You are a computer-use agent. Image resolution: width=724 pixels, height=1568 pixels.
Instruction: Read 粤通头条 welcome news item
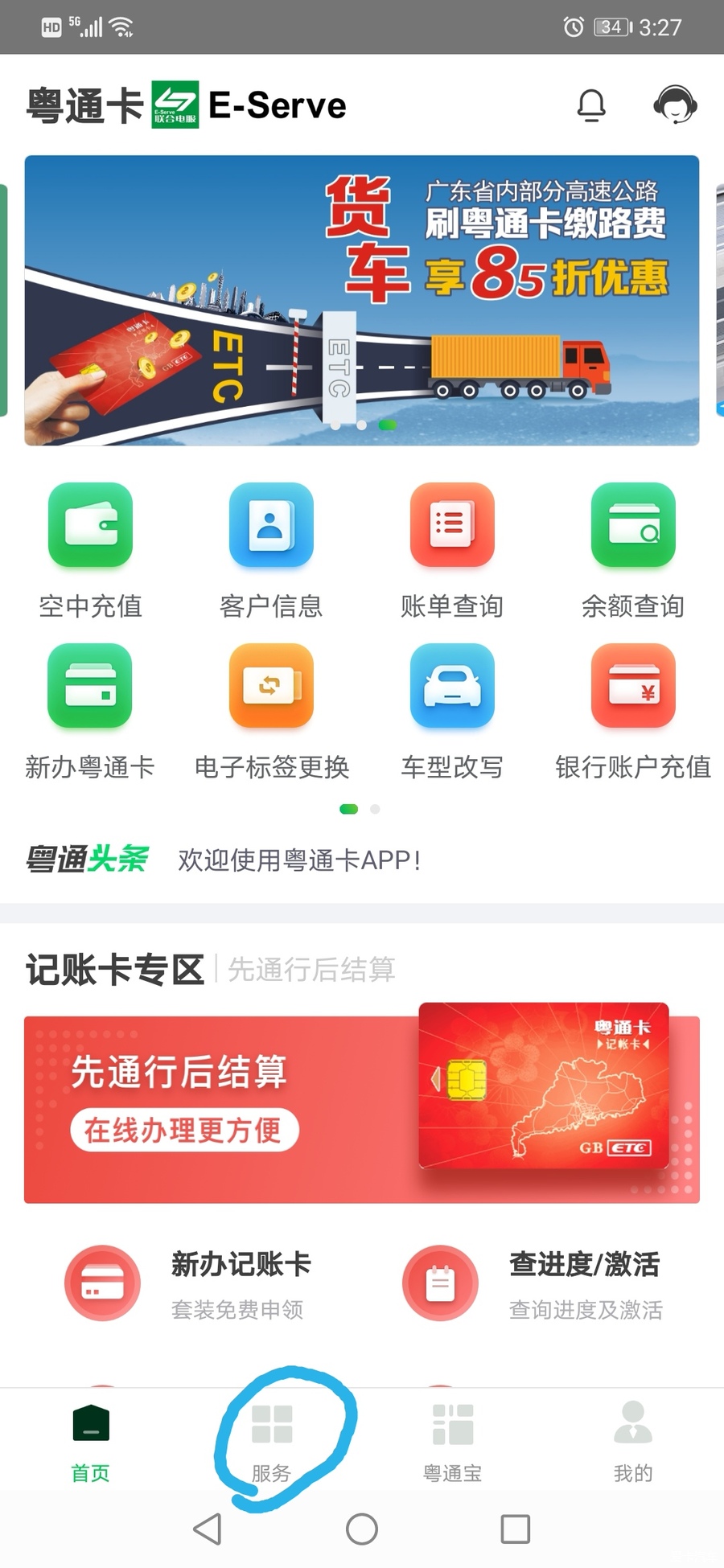tap(299, 860)
